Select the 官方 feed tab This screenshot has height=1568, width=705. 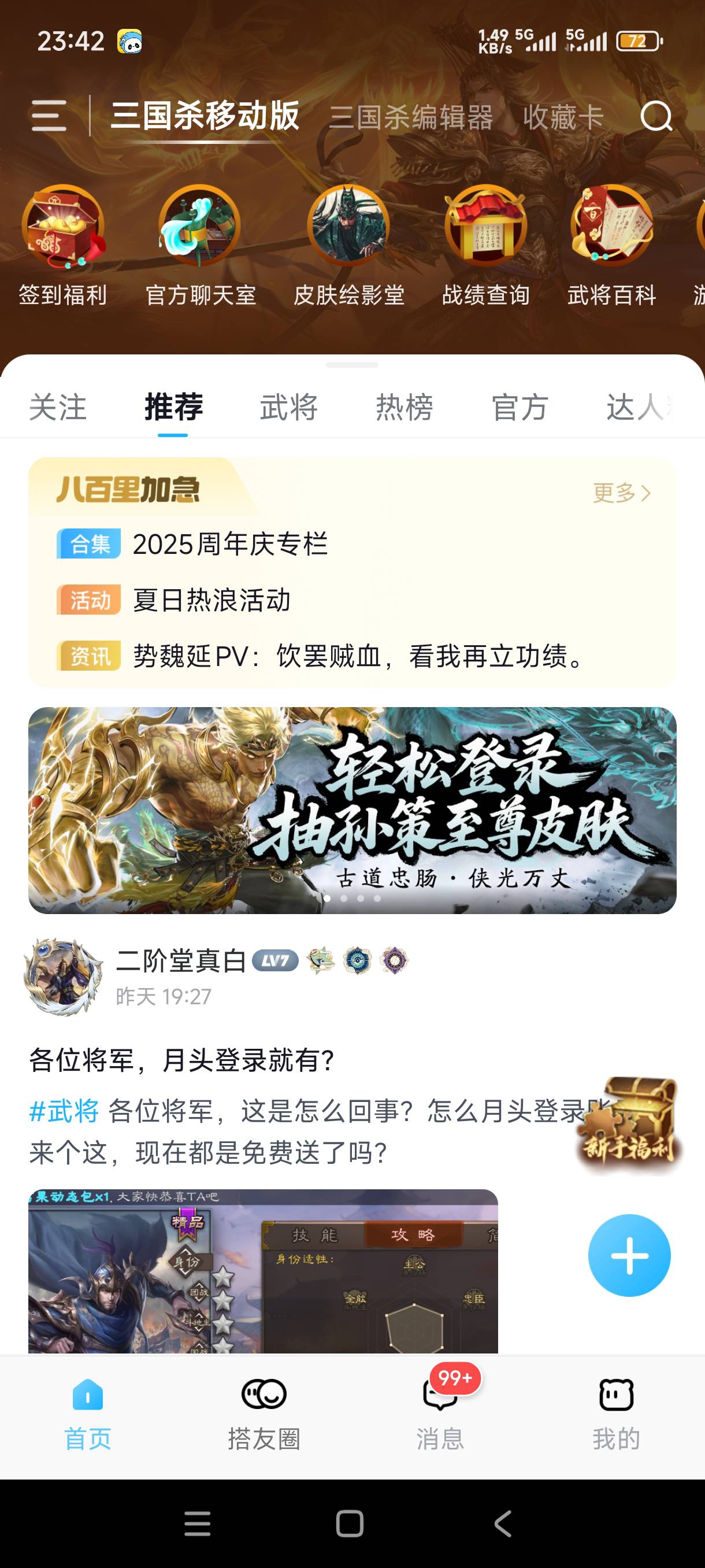[520, 407]
